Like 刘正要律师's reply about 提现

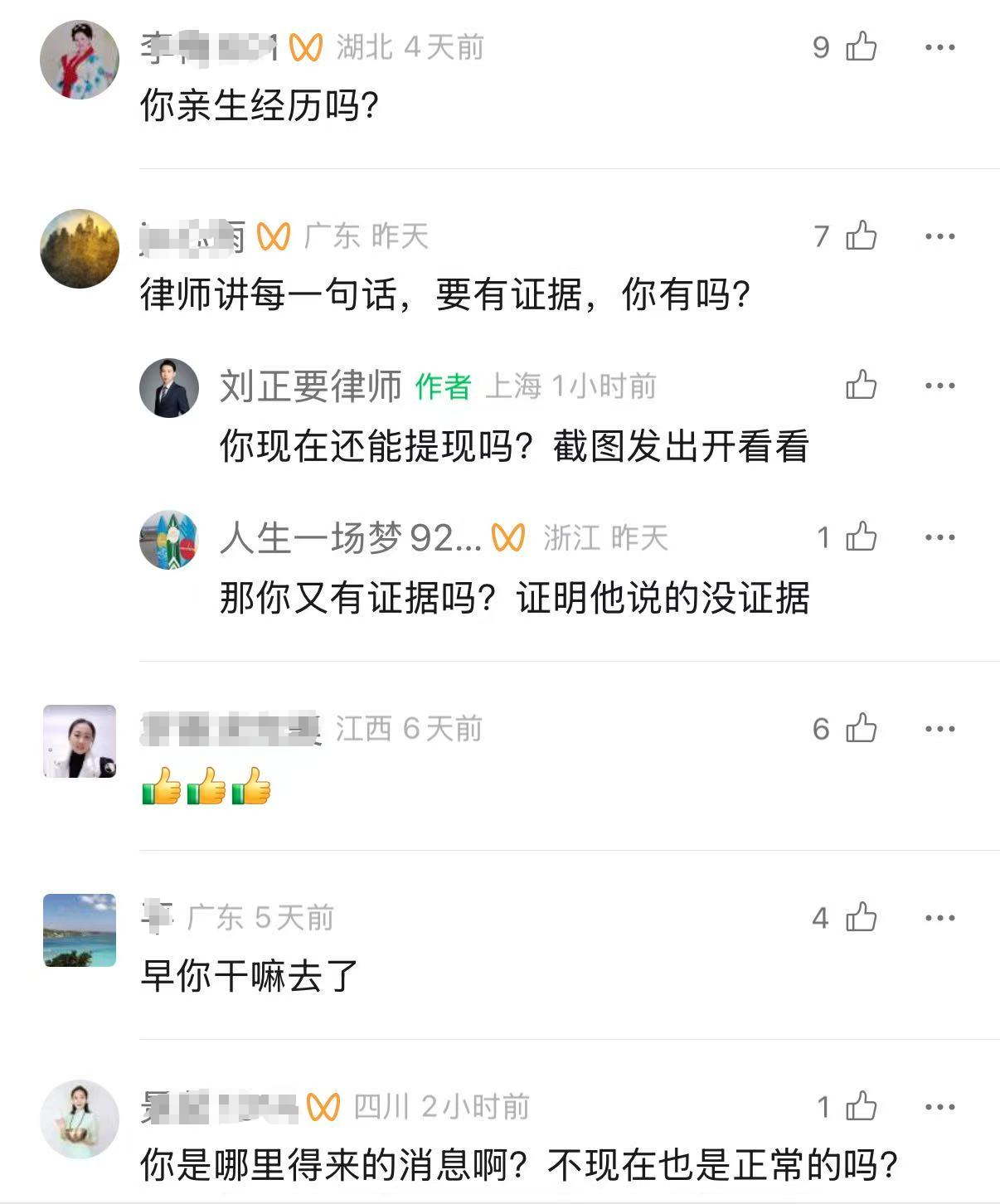pyautogui.click(x=861, y=386)
